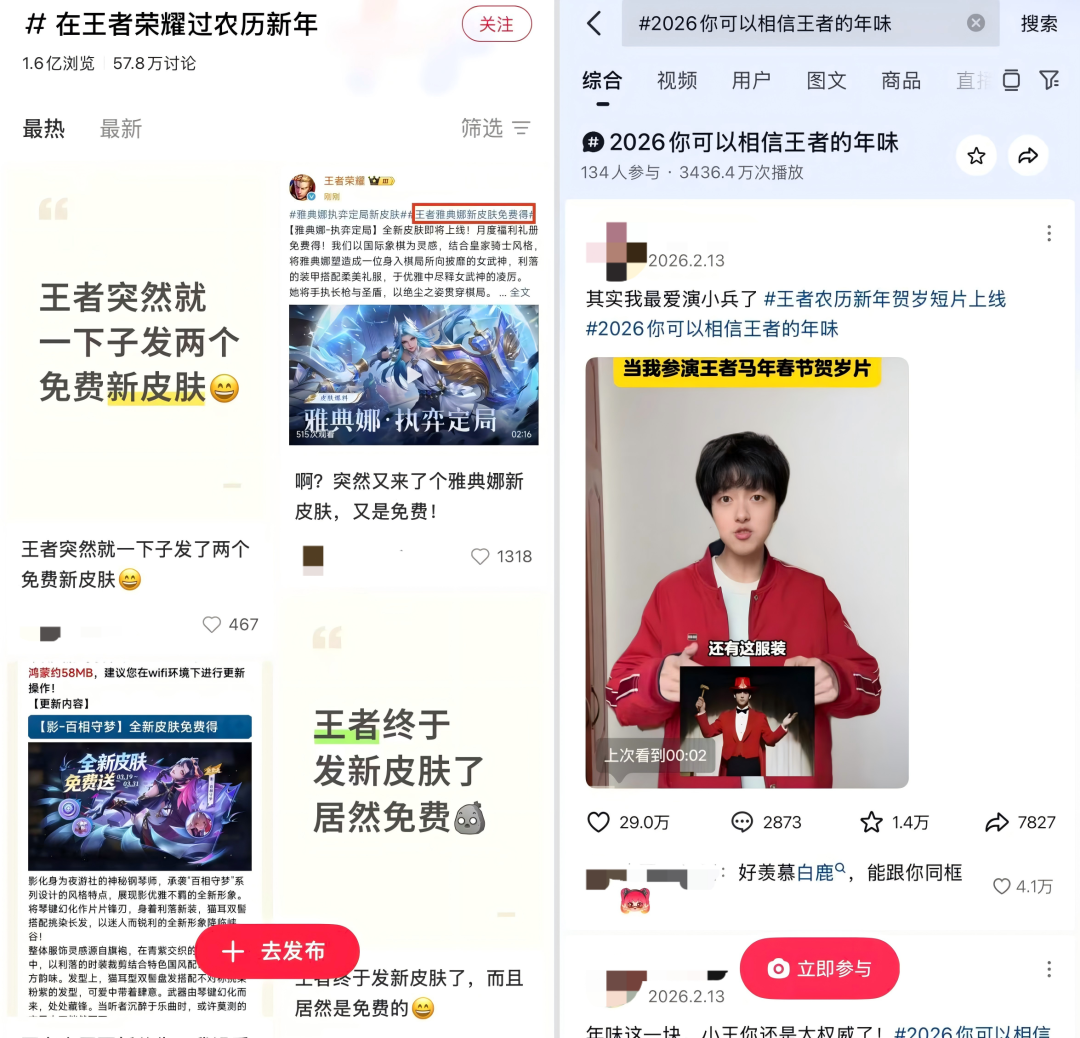
Task: Like the video with 29.0万 likes
Action: coord(599,822)
